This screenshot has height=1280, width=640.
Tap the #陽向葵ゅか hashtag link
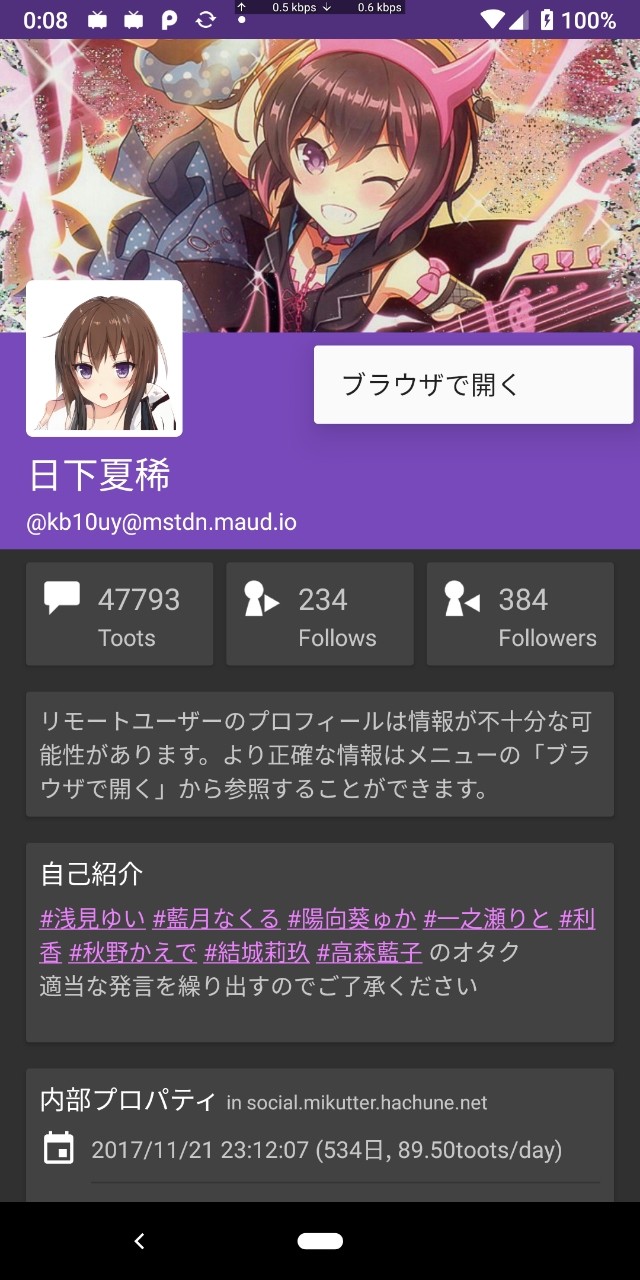pyautogui.click(x=352, y=919)
